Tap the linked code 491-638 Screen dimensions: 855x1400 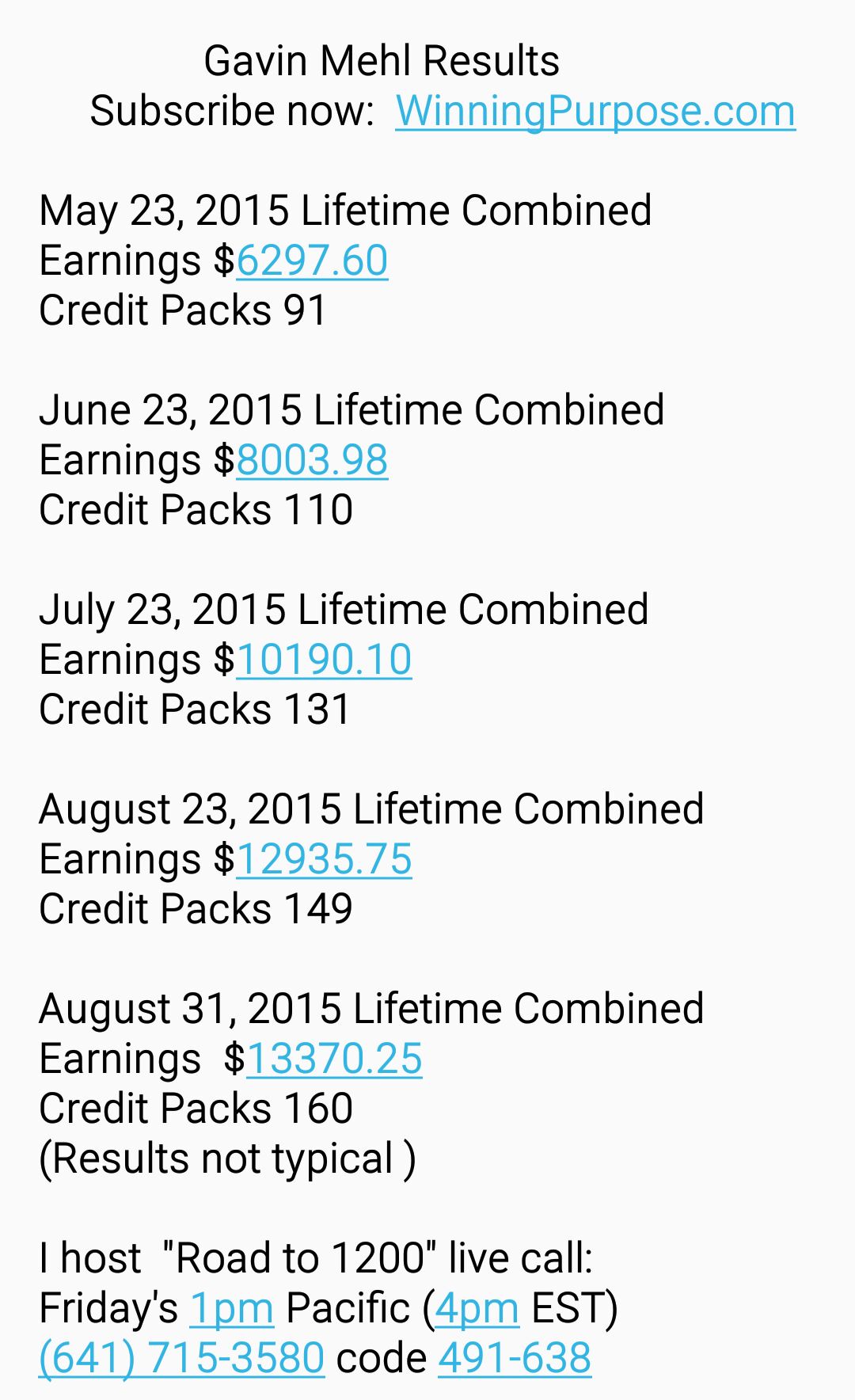[515, 1358]
